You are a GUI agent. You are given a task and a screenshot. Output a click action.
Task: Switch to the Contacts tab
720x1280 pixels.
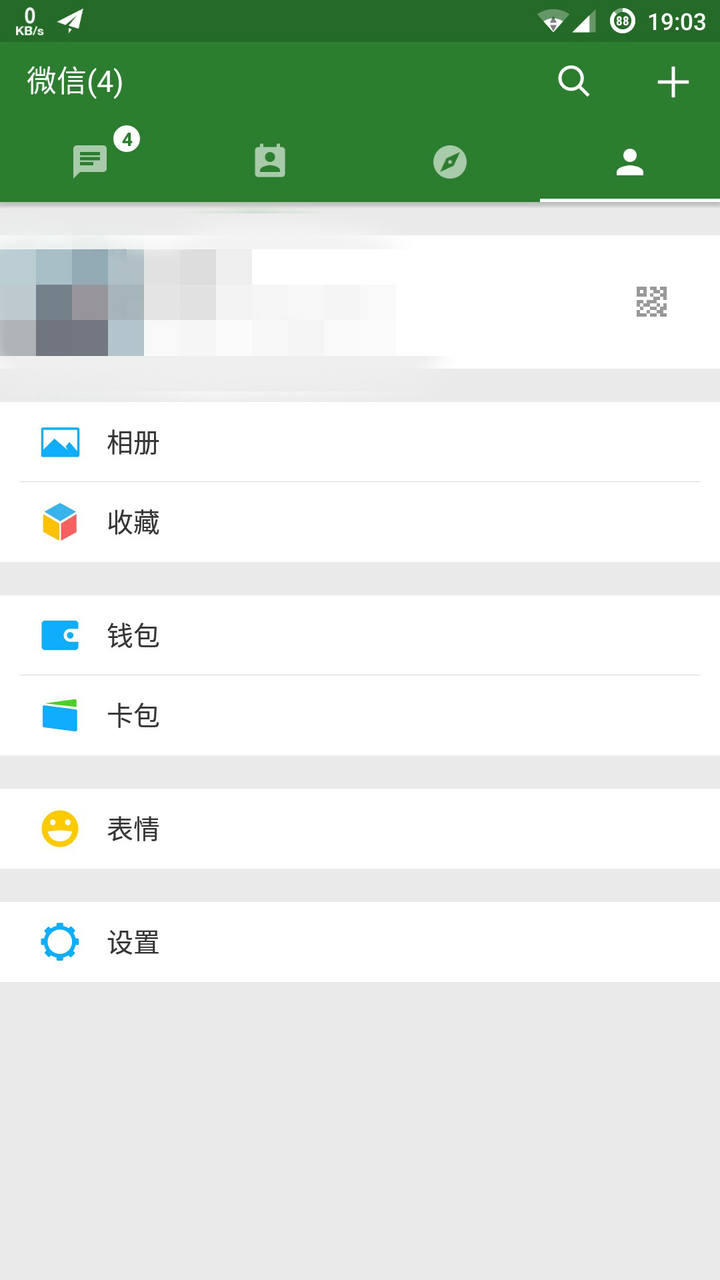[x=270, y=160]
